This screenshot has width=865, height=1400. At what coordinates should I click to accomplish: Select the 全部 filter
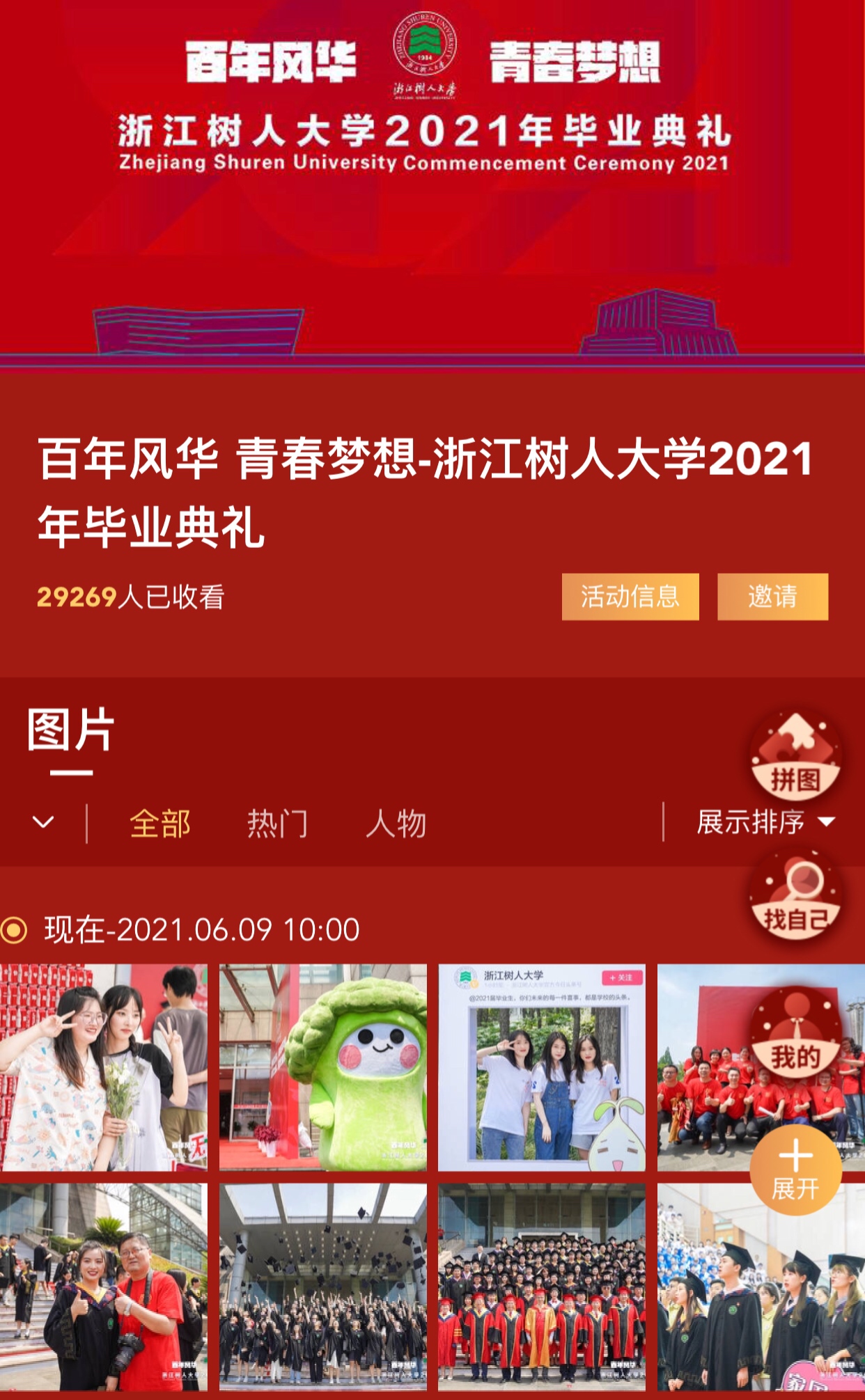point(160,824)
